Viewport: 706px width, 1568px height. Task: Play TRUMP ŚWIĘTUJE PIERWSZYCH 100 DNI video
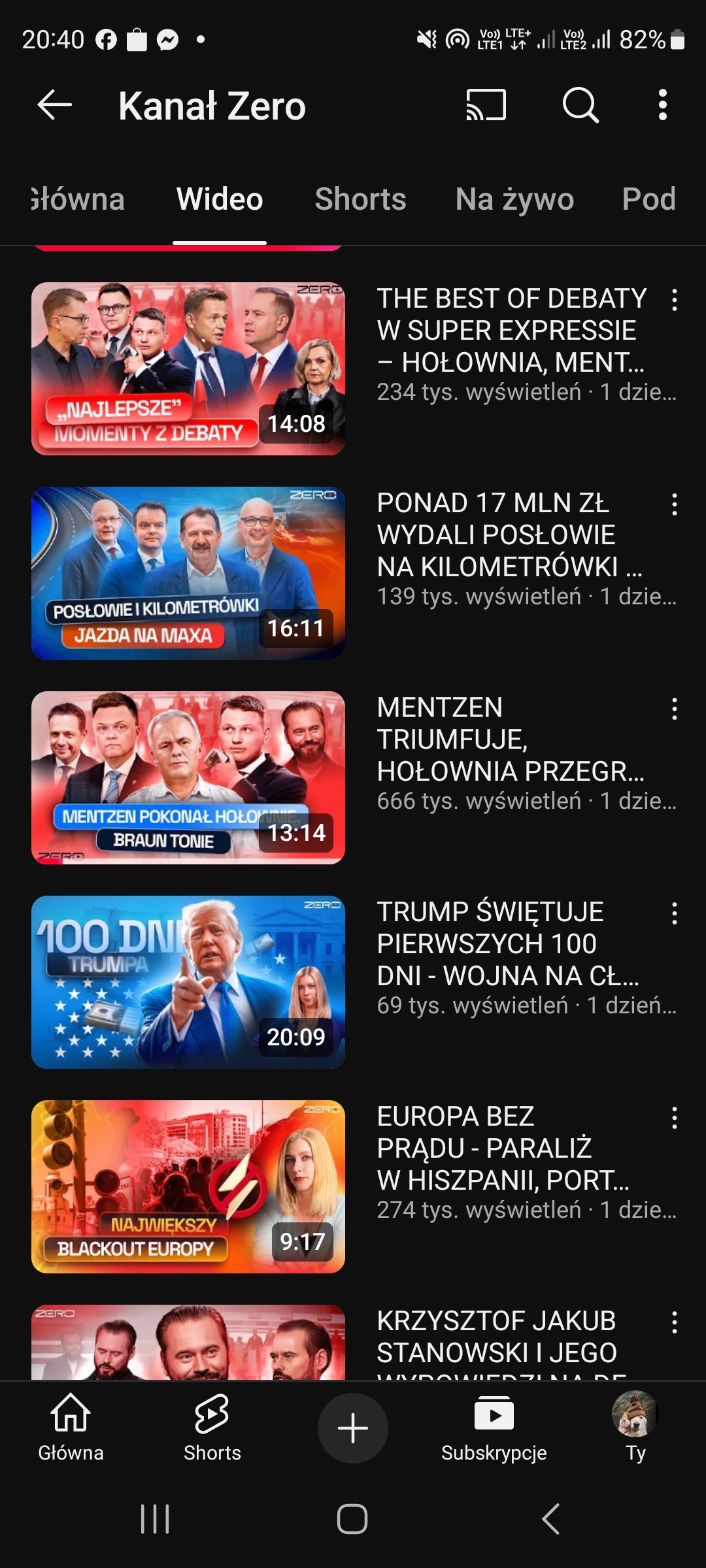click(x=188, y=982)
